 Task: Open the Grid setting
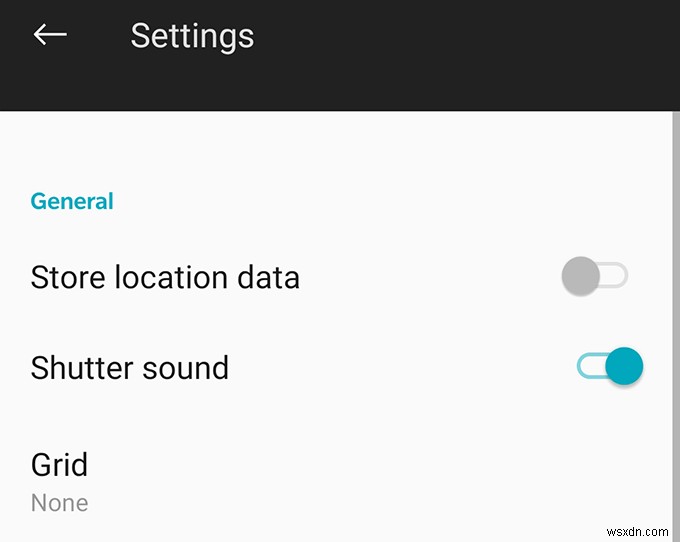(60, 480)
